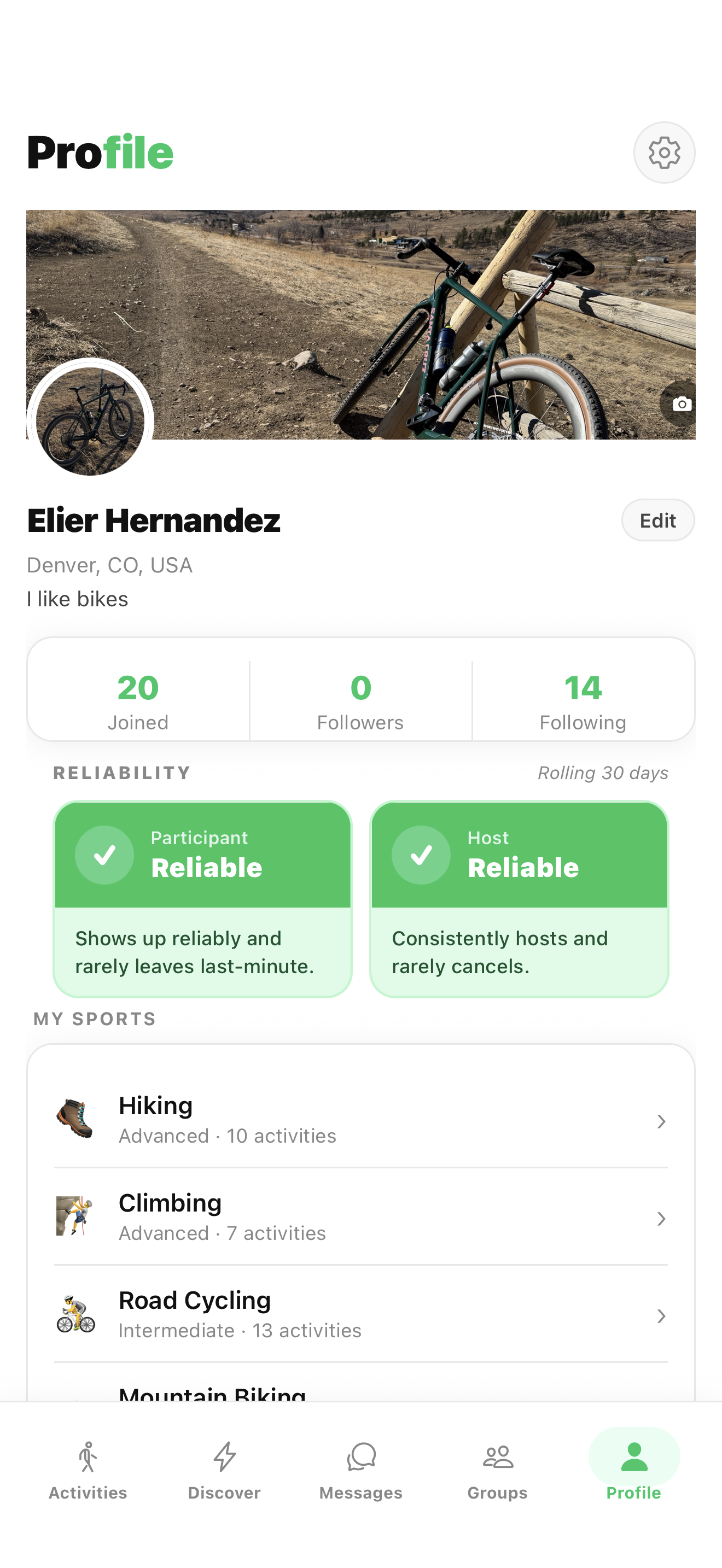Open the Host Reliable card
722x1568 pixels.
[519, 898]
